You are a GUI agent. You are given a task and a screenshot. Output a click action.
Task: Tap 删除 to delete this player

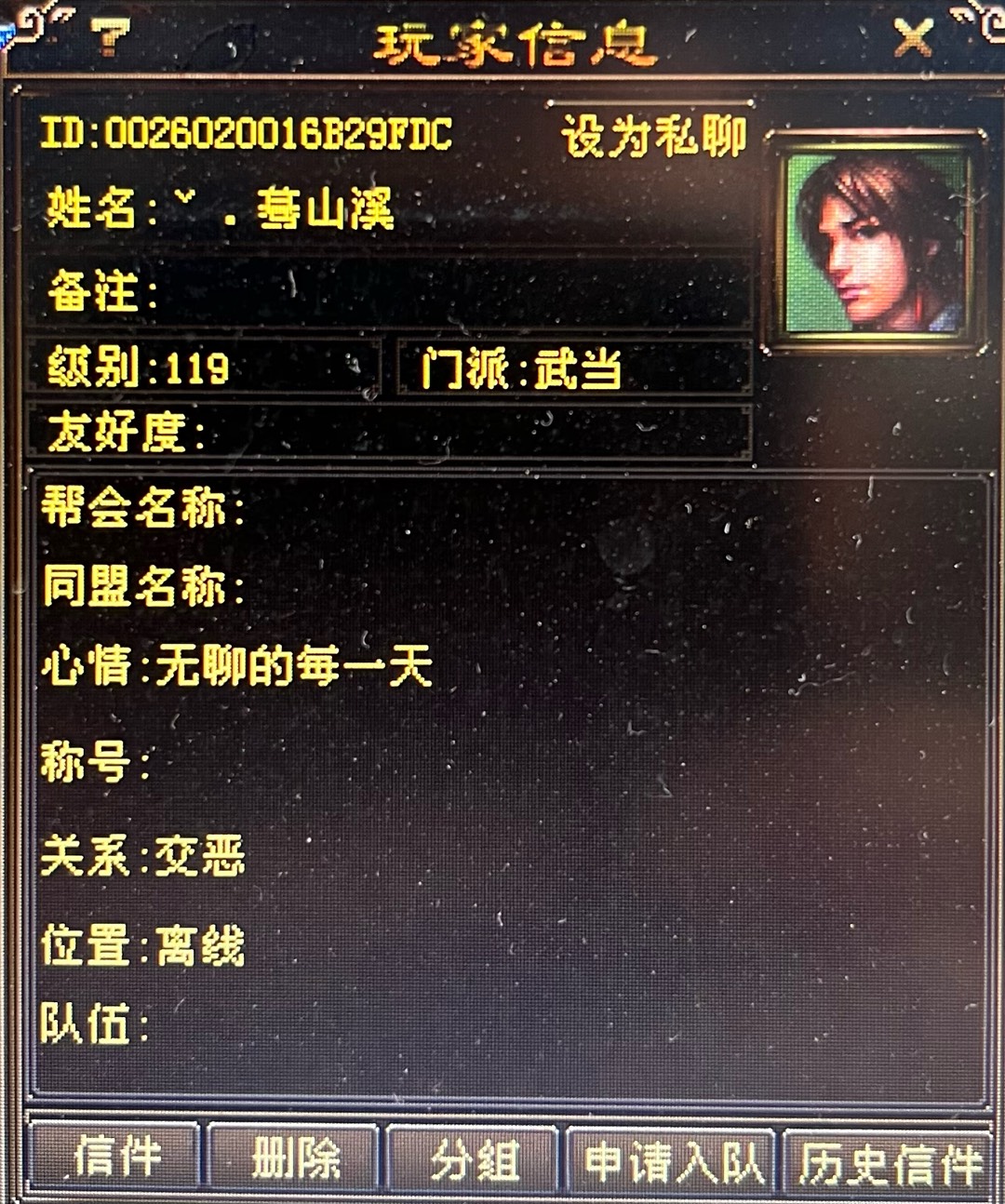click(x=295, y=1158)
